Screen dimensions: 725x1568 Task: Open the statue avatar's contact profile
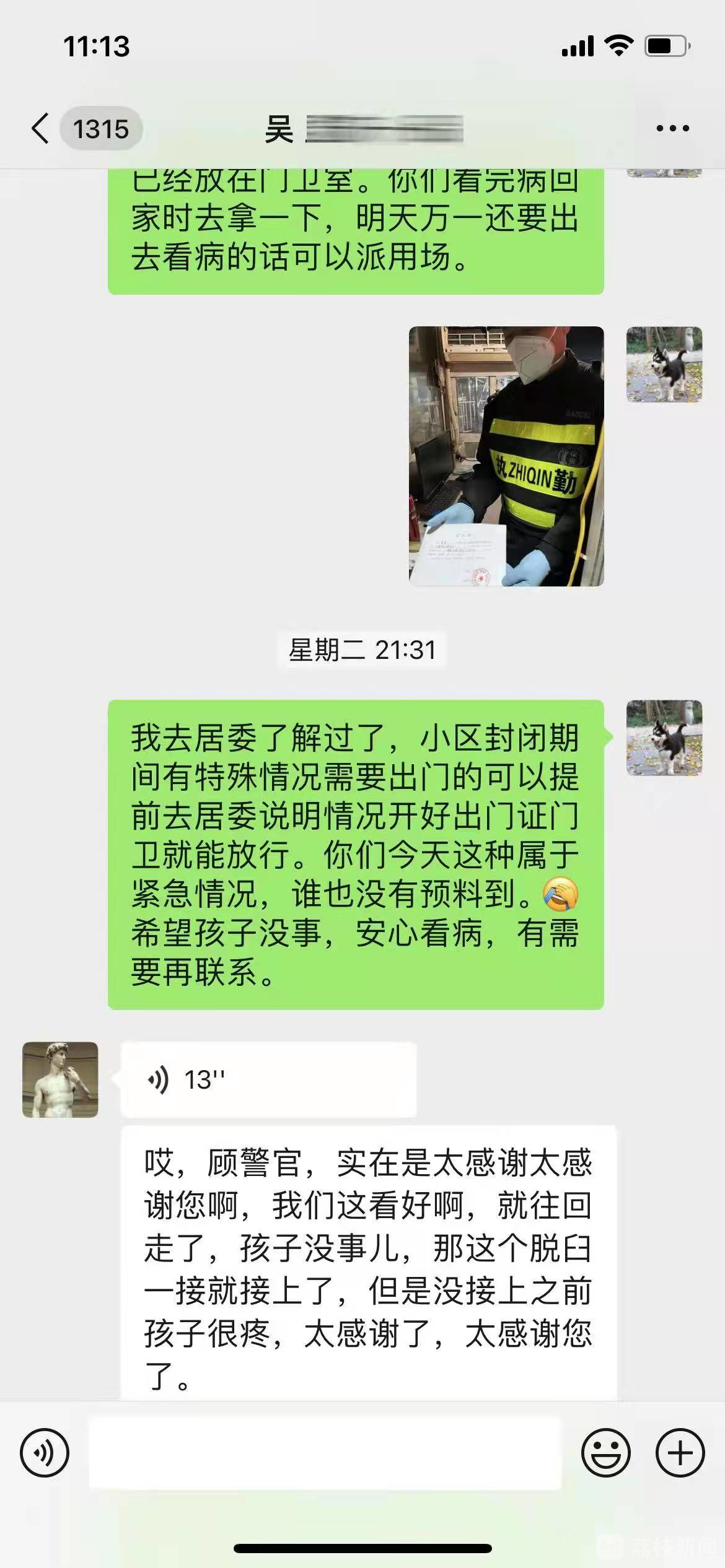coord(60,1080)
